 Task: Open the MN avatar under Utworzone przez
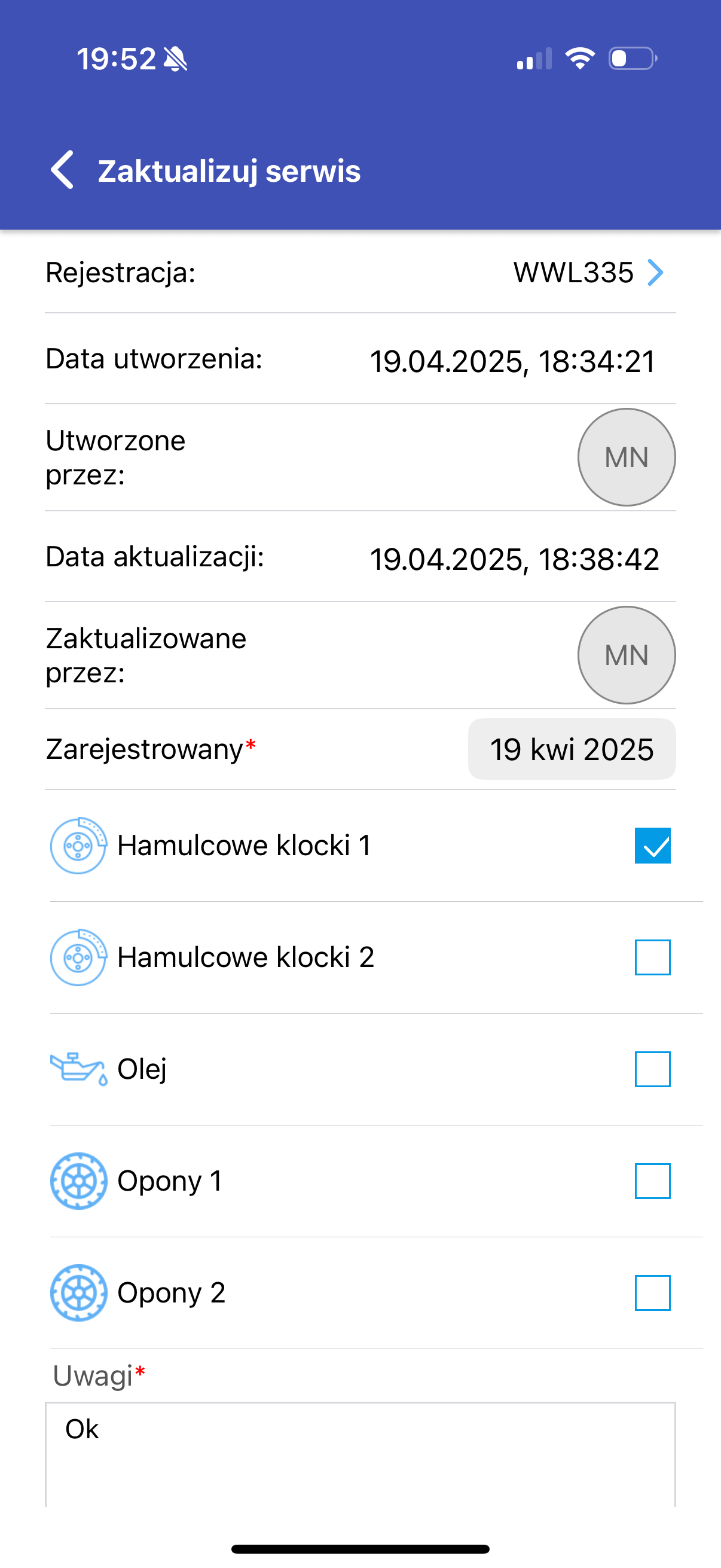click(x=626, y=457)
